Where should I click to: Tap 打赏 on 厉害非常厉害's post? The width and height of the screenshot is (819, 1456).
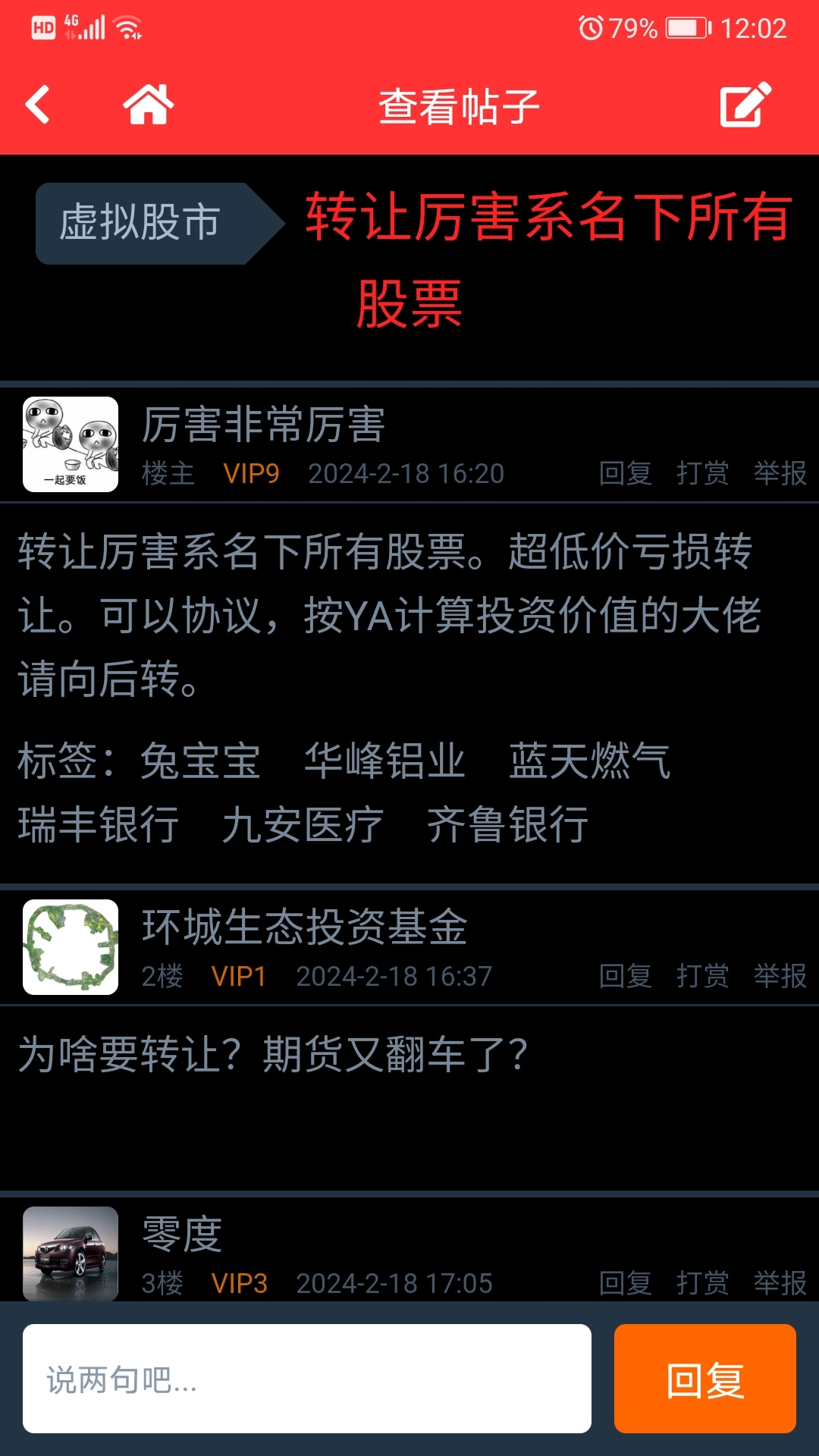tap(703, 473)
